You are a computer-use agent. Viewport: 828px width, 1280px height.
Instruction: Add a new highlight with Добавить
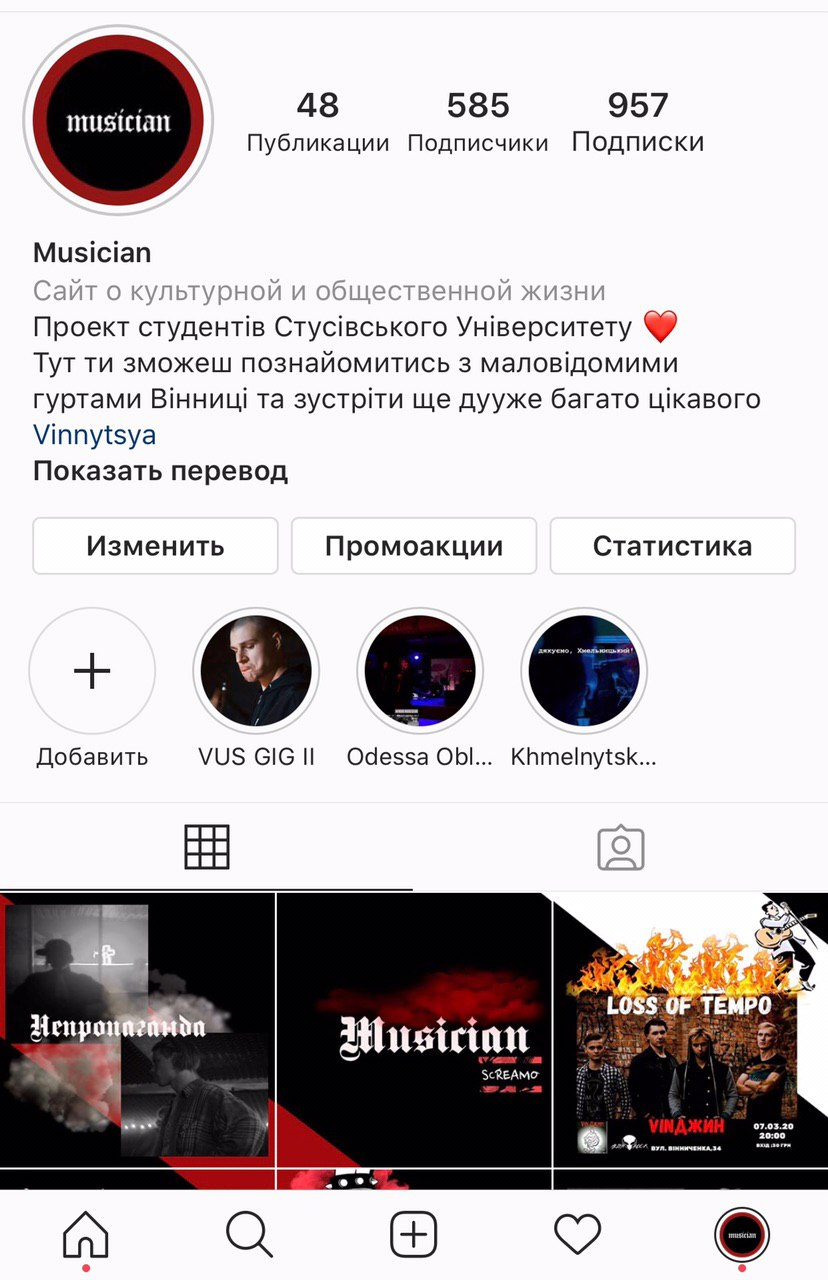coord(92,671)
